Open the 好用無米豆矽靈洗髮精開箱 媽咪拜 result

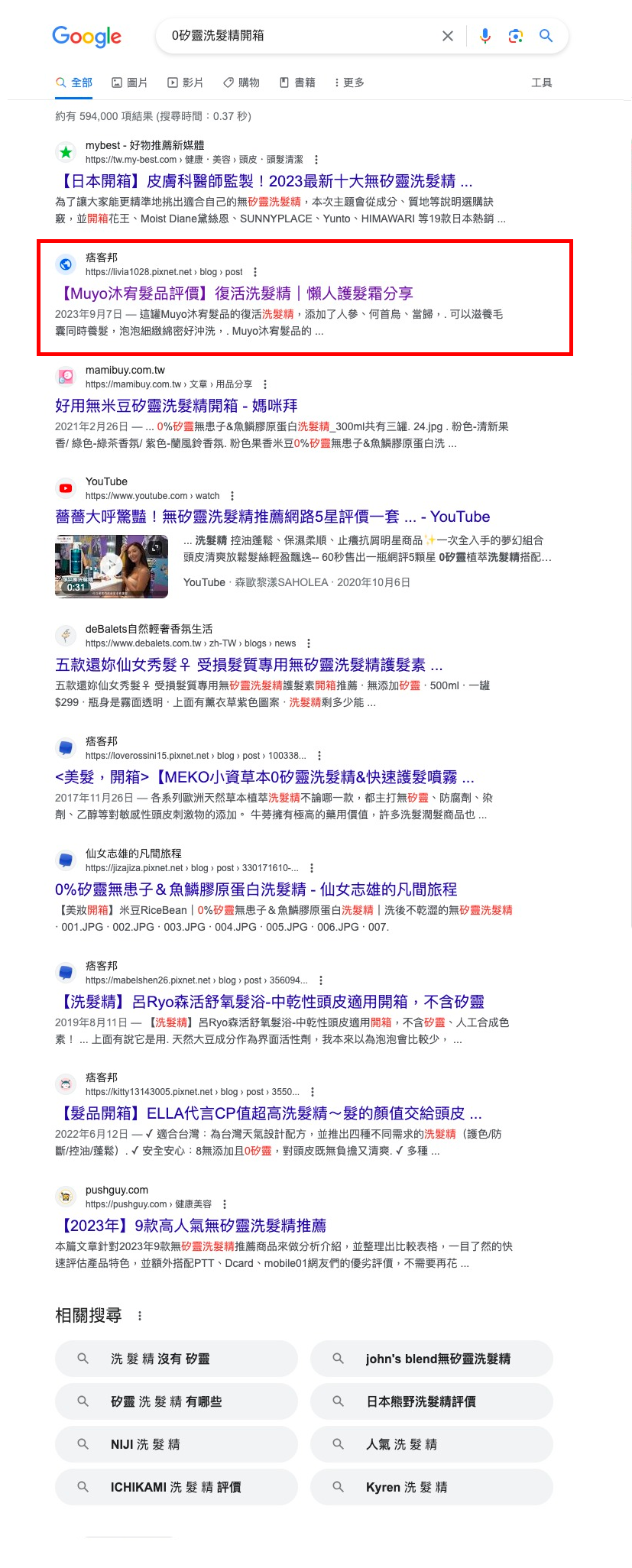pyautogui.click(x=176, y=406)
